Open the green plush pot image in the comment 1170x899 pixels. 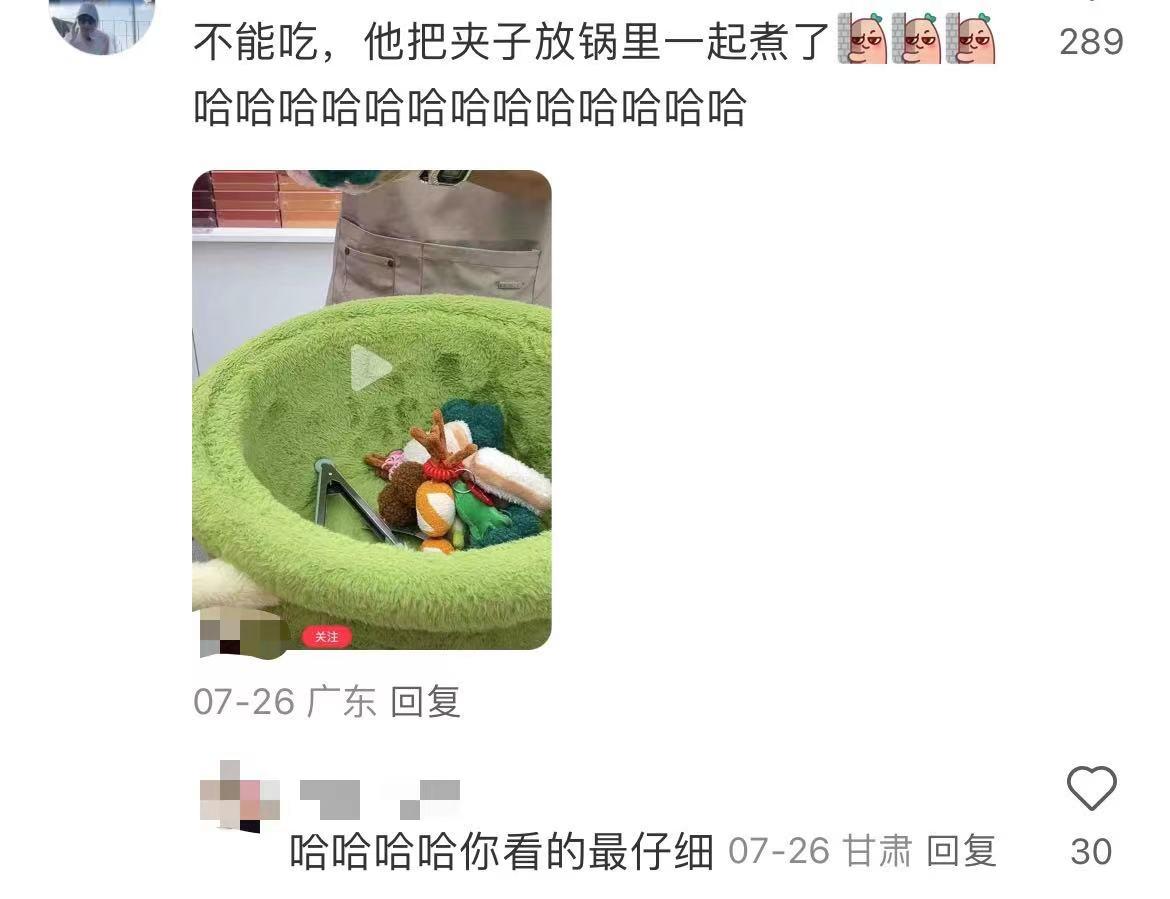click(371, 410)
